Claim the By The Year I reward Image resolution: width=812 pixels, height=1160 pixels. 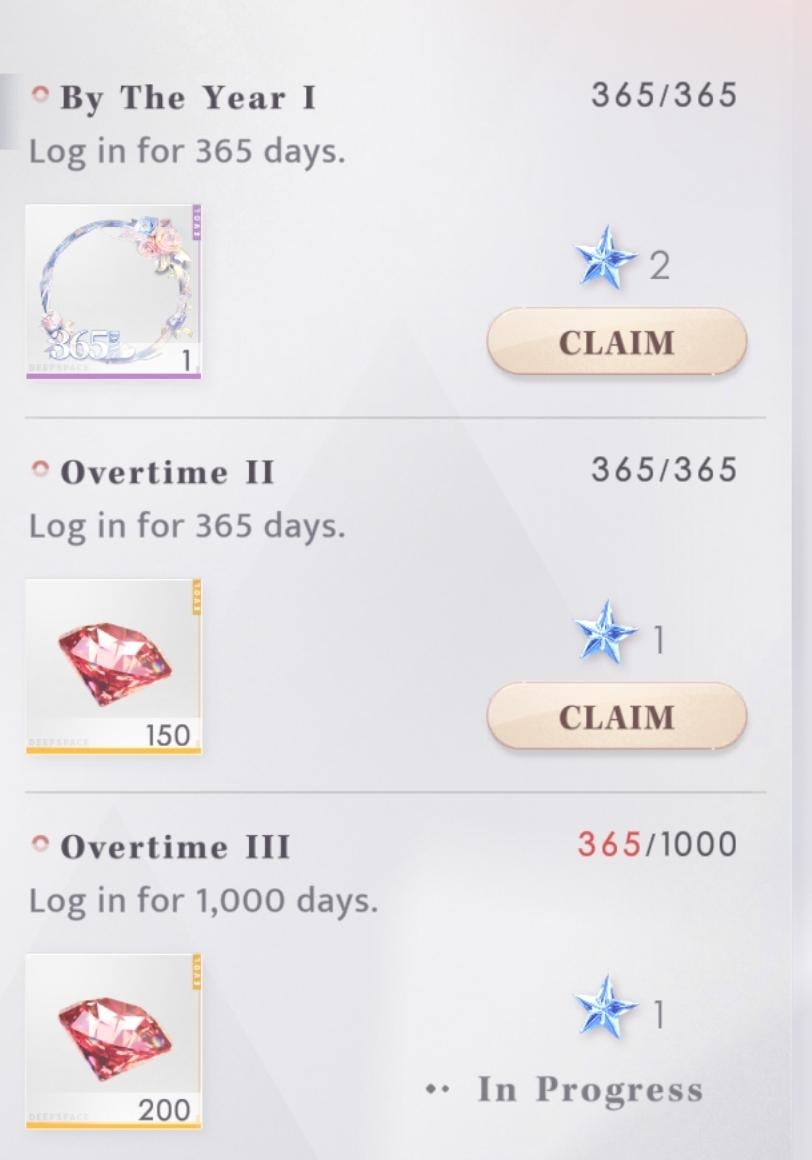(x=616, y=342)
